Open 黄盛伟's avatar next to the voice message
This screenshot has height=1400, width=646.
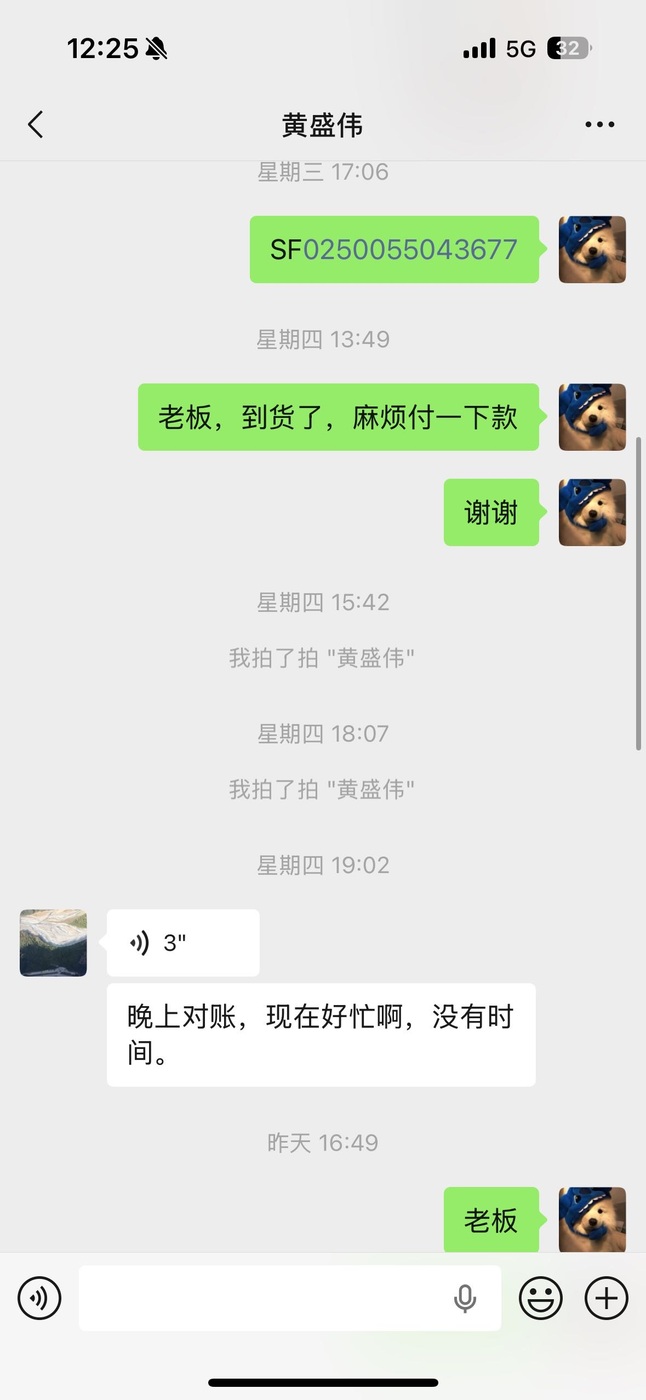53,942
